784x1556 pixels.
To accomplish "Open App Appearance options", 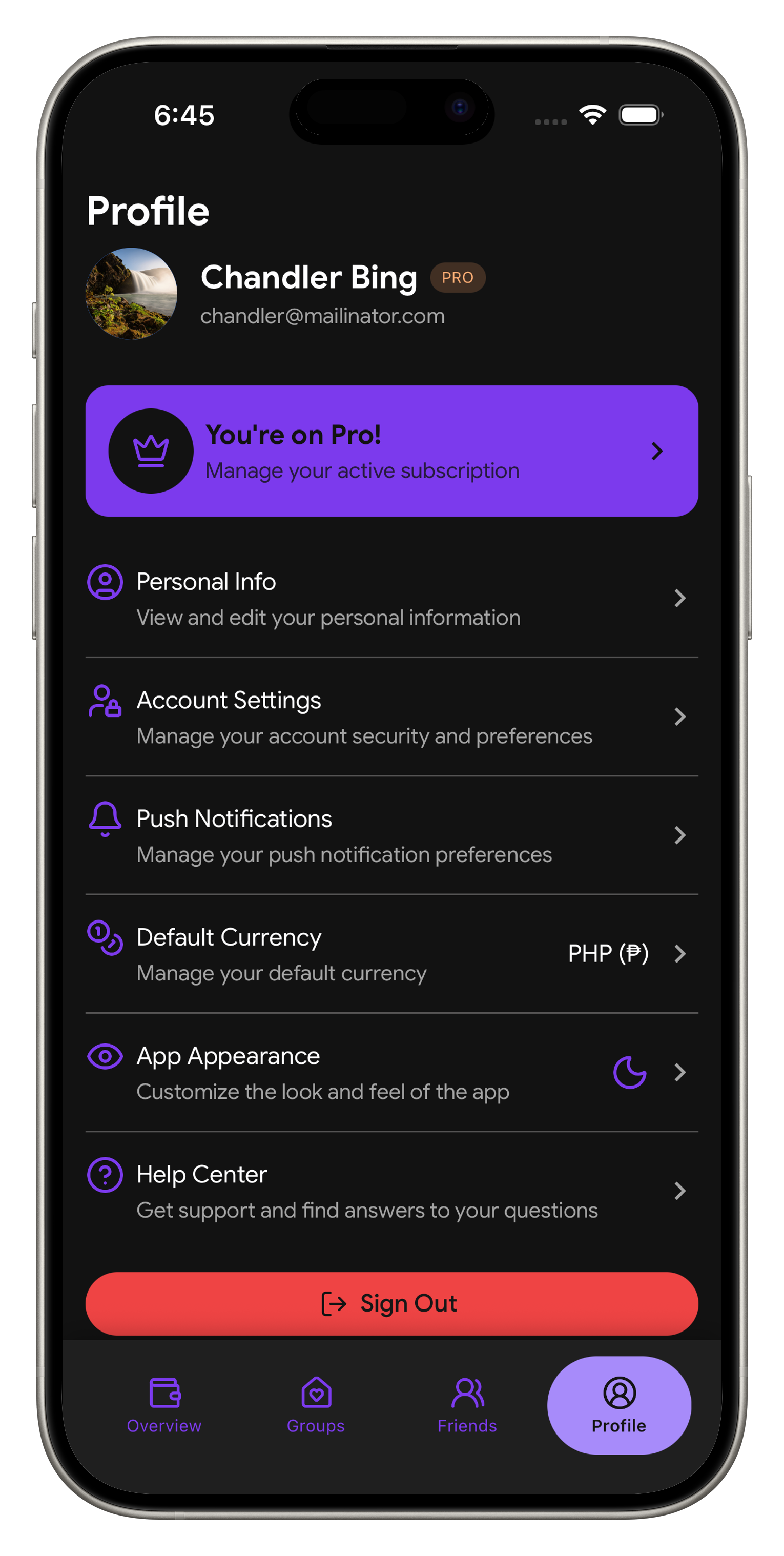I will click(x=391, y=1072).
